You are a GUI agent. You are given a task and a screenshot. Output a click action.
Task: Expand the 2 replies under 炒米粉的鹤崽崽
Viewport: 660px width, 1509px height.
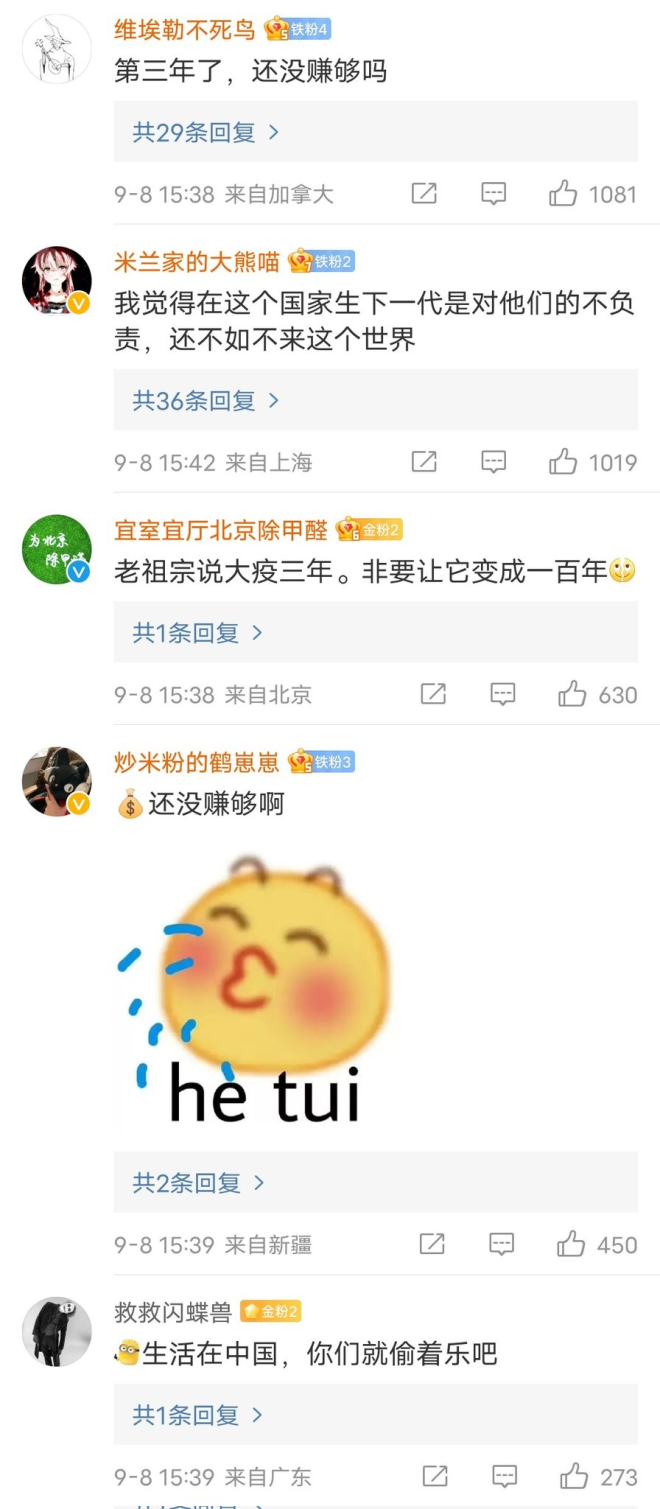pos(199,1183)
